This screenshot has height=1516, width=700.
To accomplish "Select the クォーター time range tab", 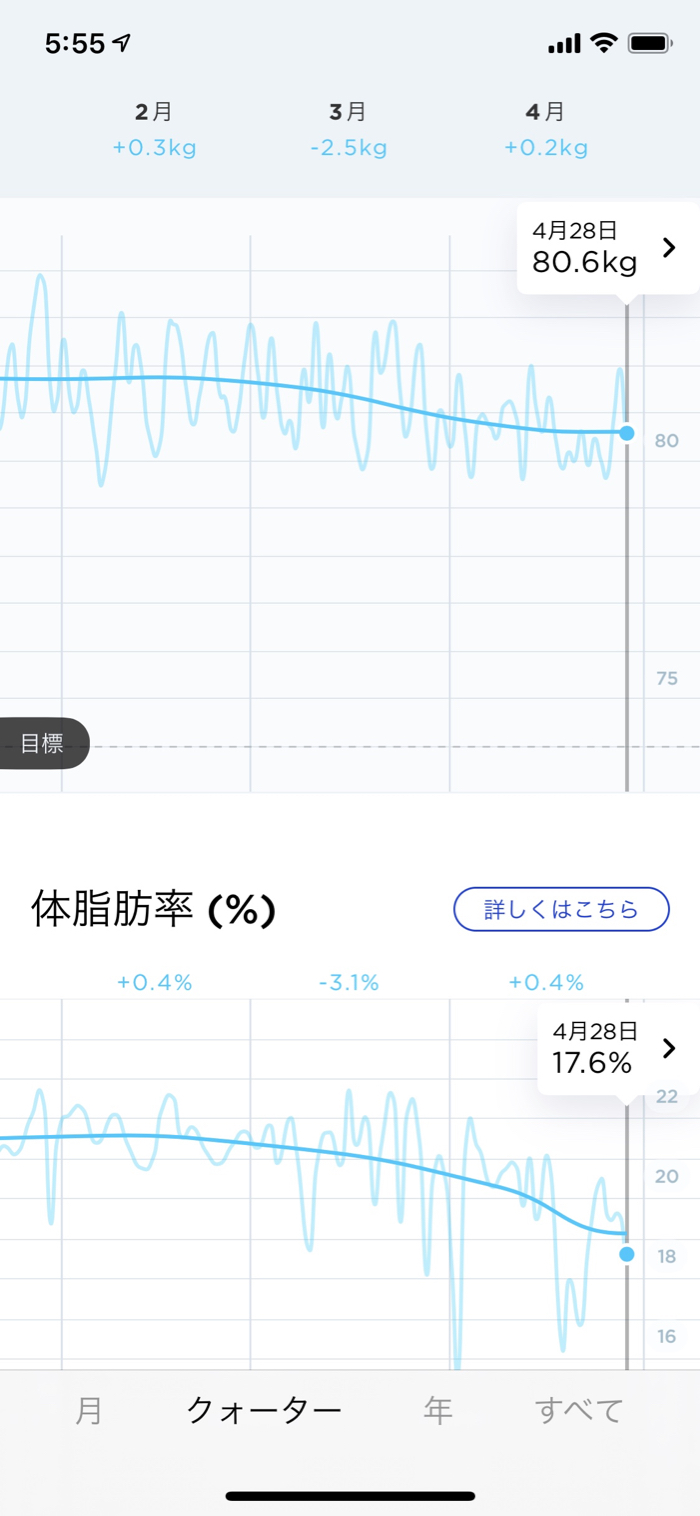I will (264, 1410).
